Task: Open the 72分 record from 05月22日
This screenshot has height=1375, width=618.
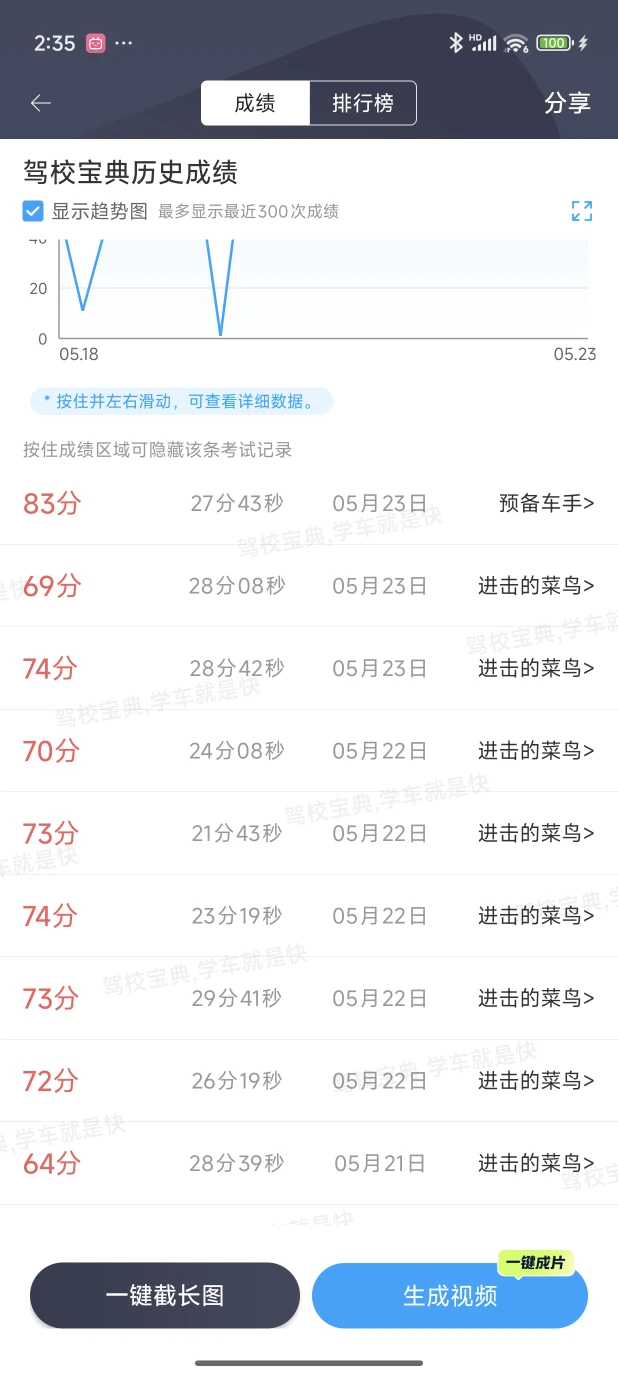Action: click(536, 1081)
